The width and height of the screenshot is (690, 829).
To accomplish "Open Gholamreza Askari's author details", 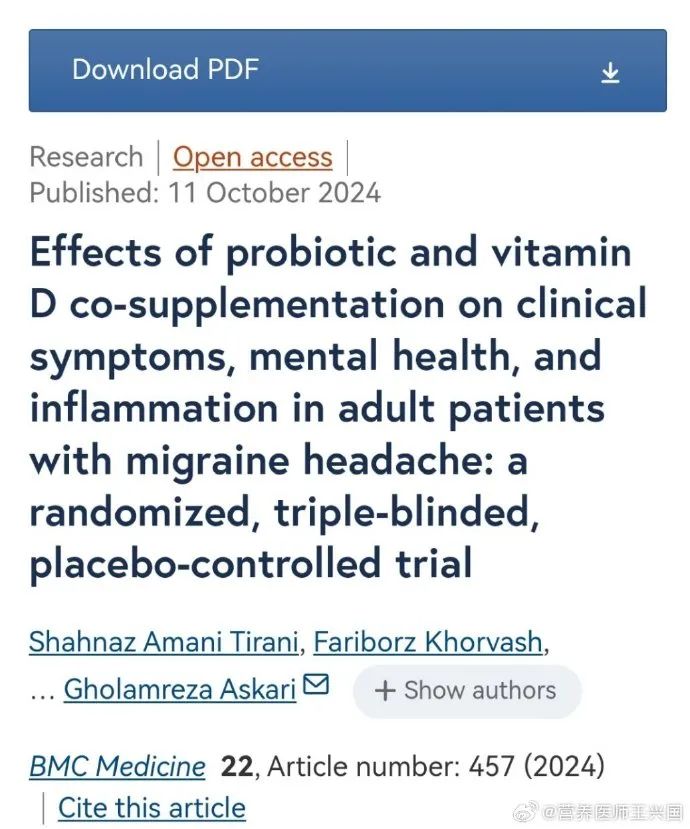I will 180,689.
